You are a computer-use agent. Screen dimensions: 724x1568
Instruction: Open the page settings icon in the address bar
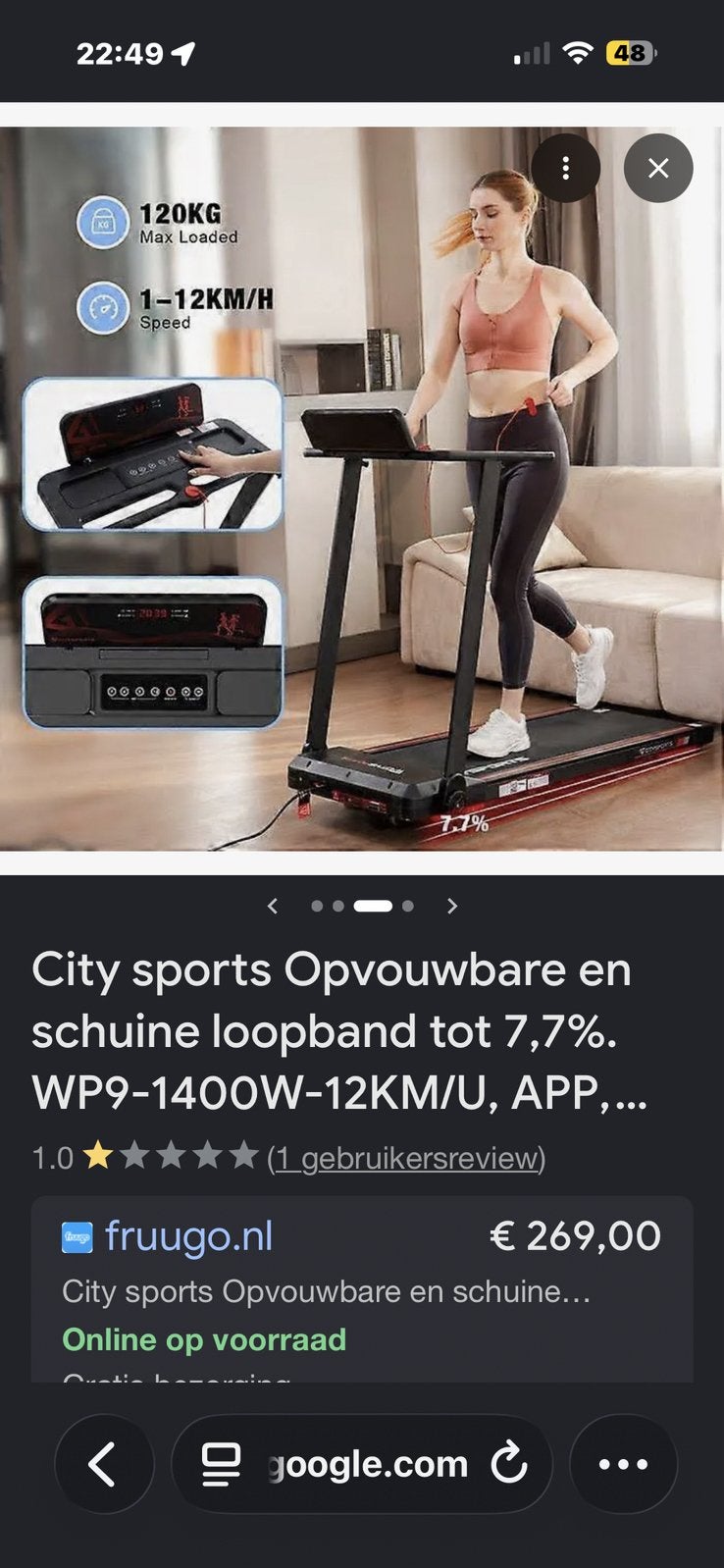coord(221,1464)
